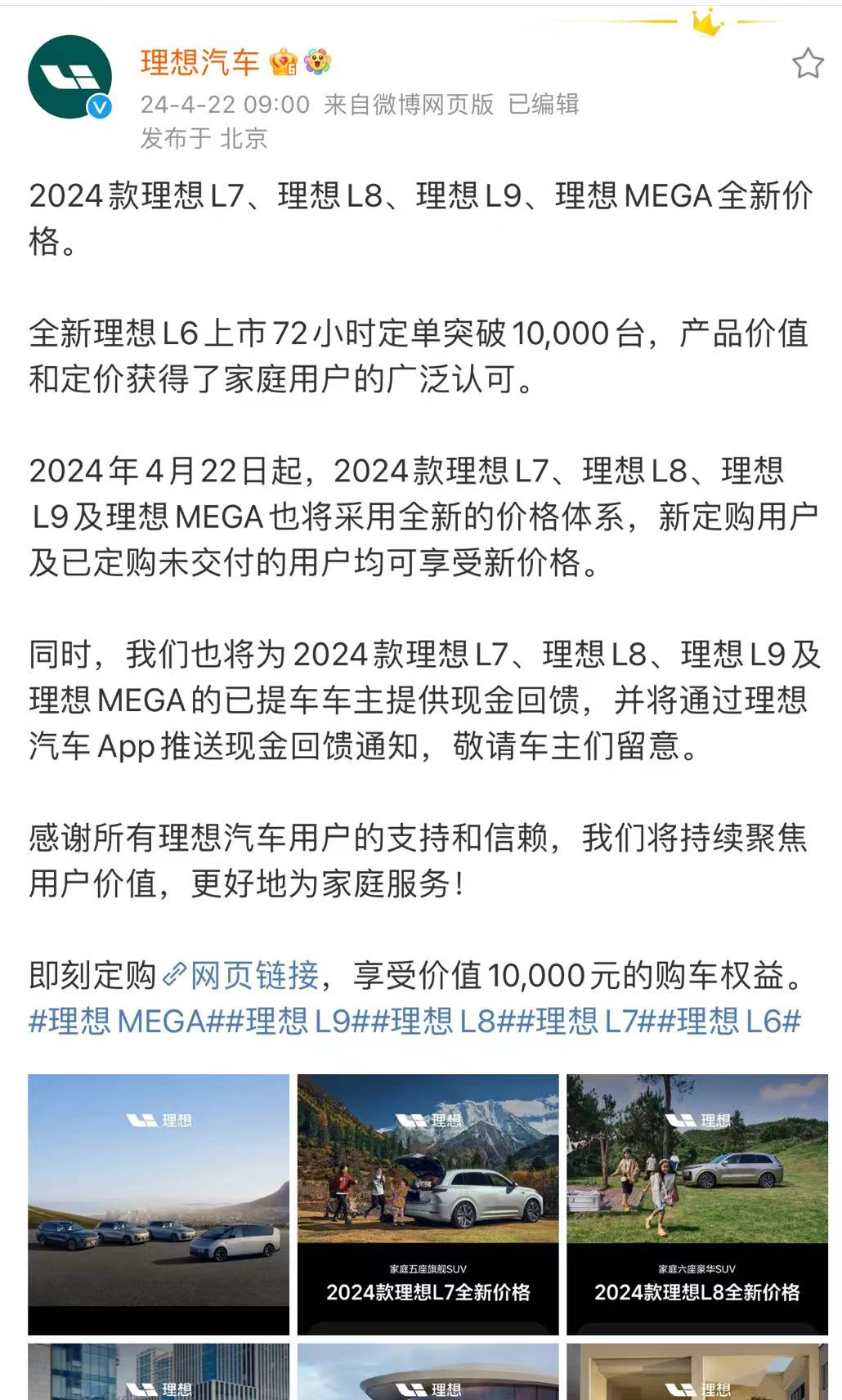Open hashtag #理想L8#
Viewport: 842px width, 1400px height.
pyautogui.click(x=443, y=1022)
